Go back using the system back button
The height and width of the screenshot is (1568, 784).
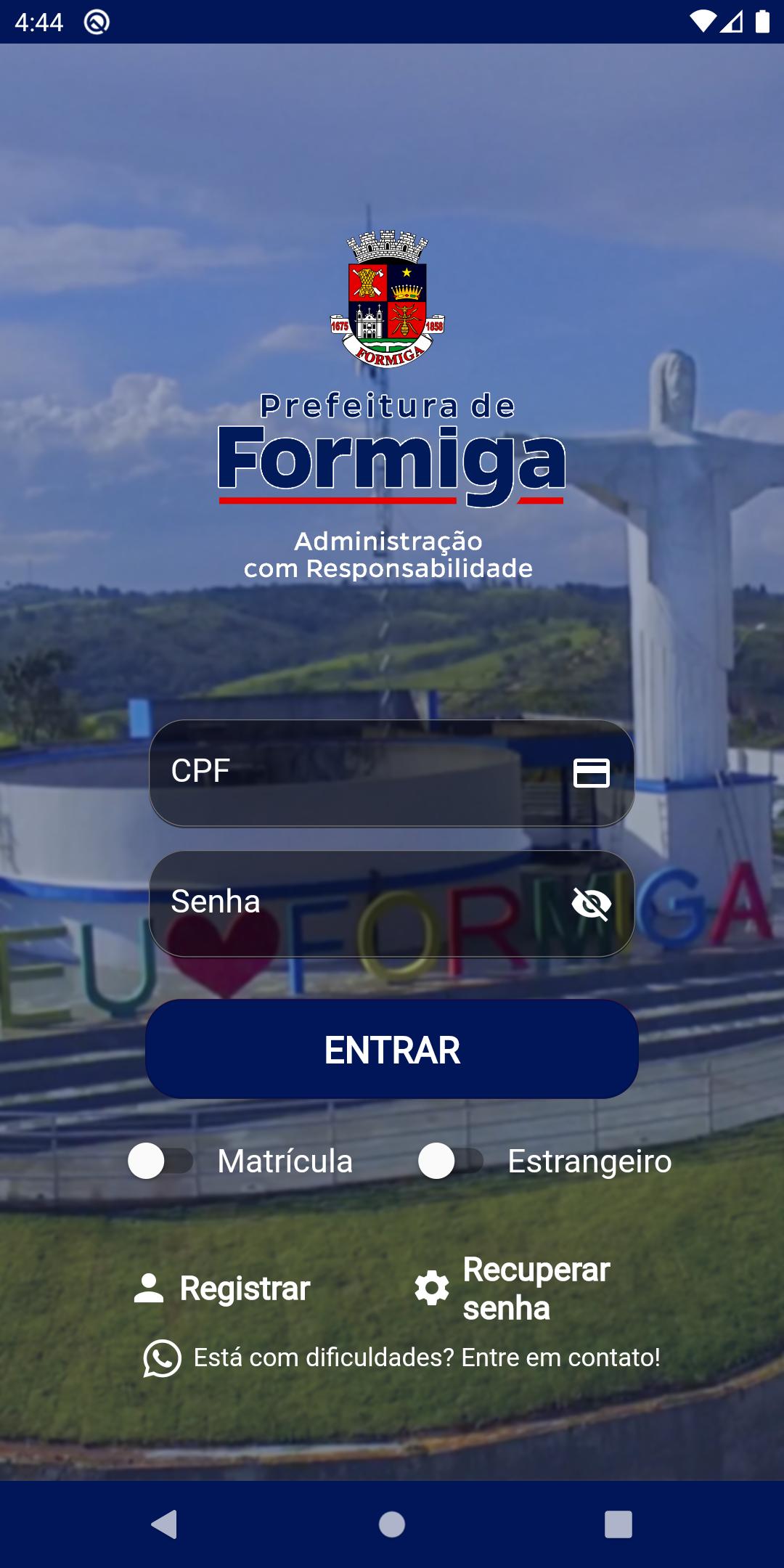(x=165, y=1524)
